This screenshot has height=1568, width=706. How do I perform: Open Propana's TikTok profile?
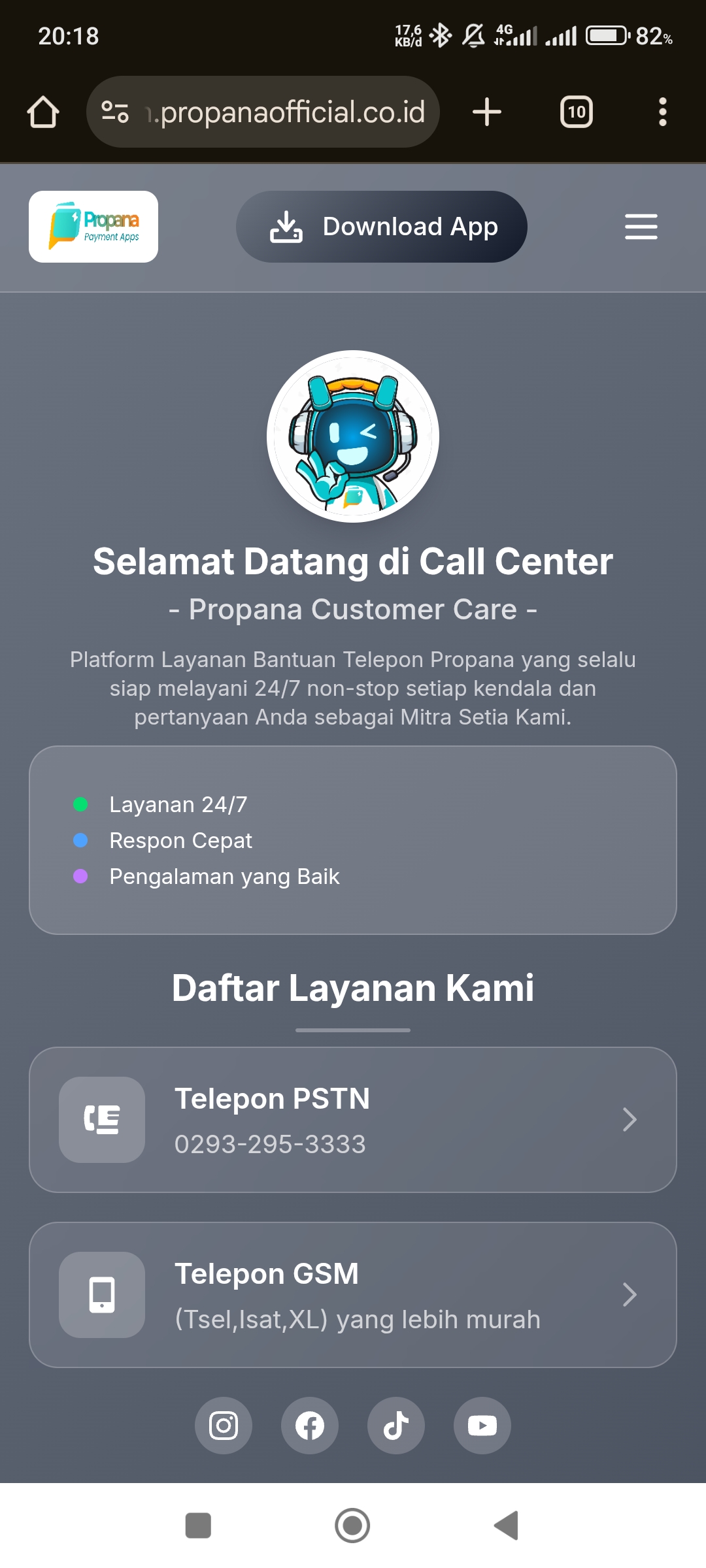click(396, 1426)
